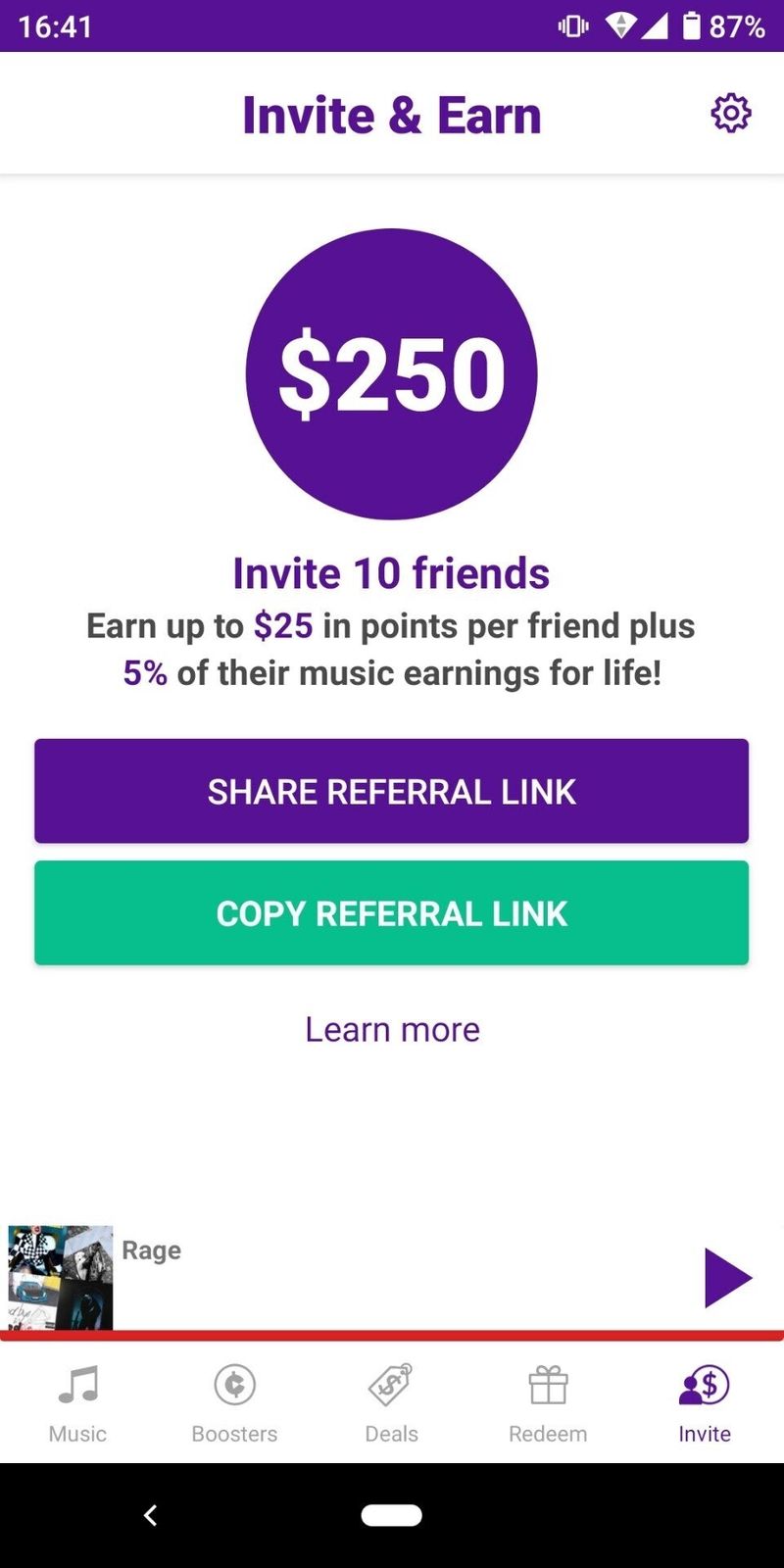Open the Deals tab
Image resolution: width=784 pixels, height=1568 pixels.
(x=391, y=1403)
